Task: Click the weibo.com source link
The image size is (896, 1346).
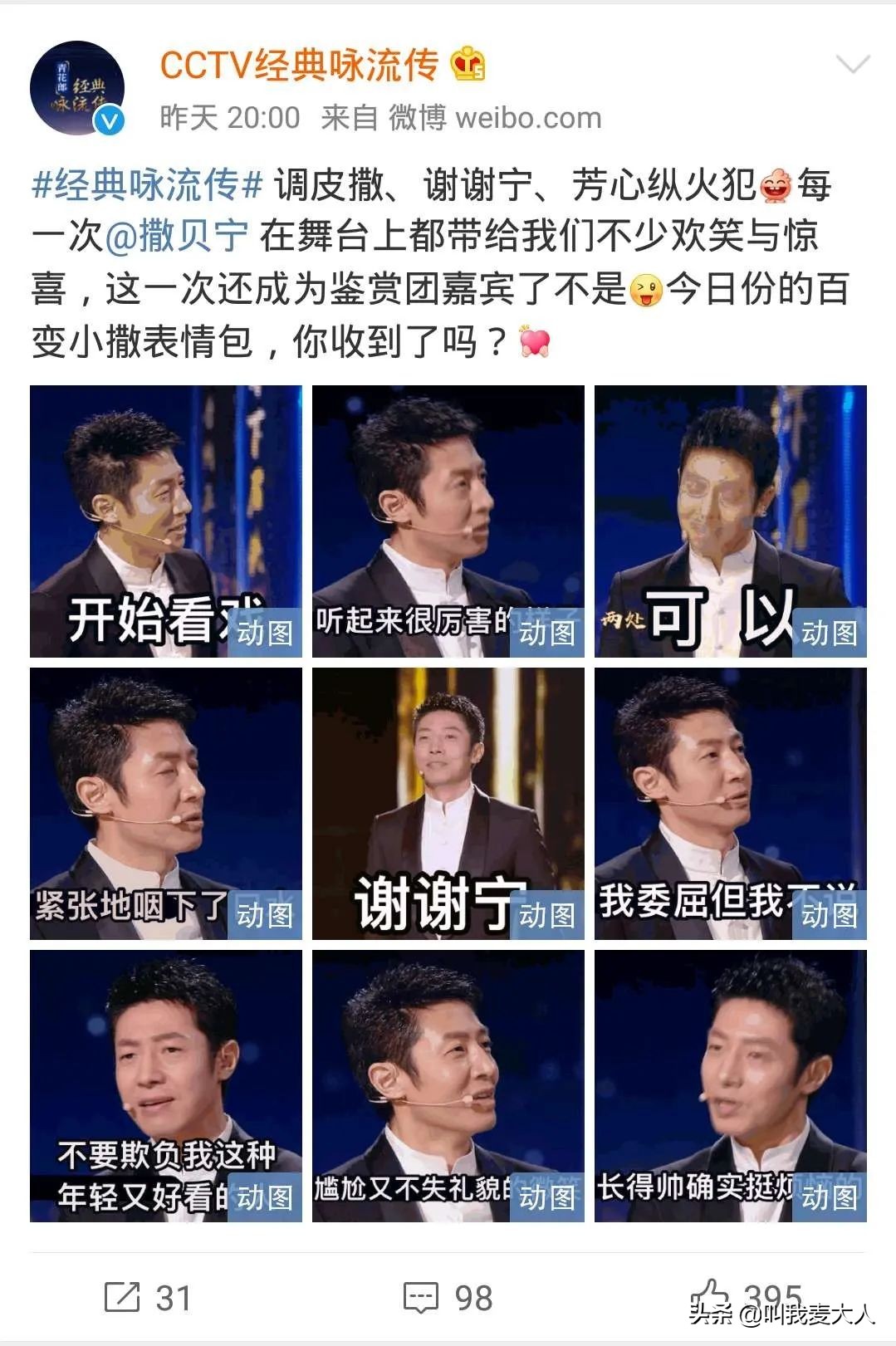Action: 528,117
